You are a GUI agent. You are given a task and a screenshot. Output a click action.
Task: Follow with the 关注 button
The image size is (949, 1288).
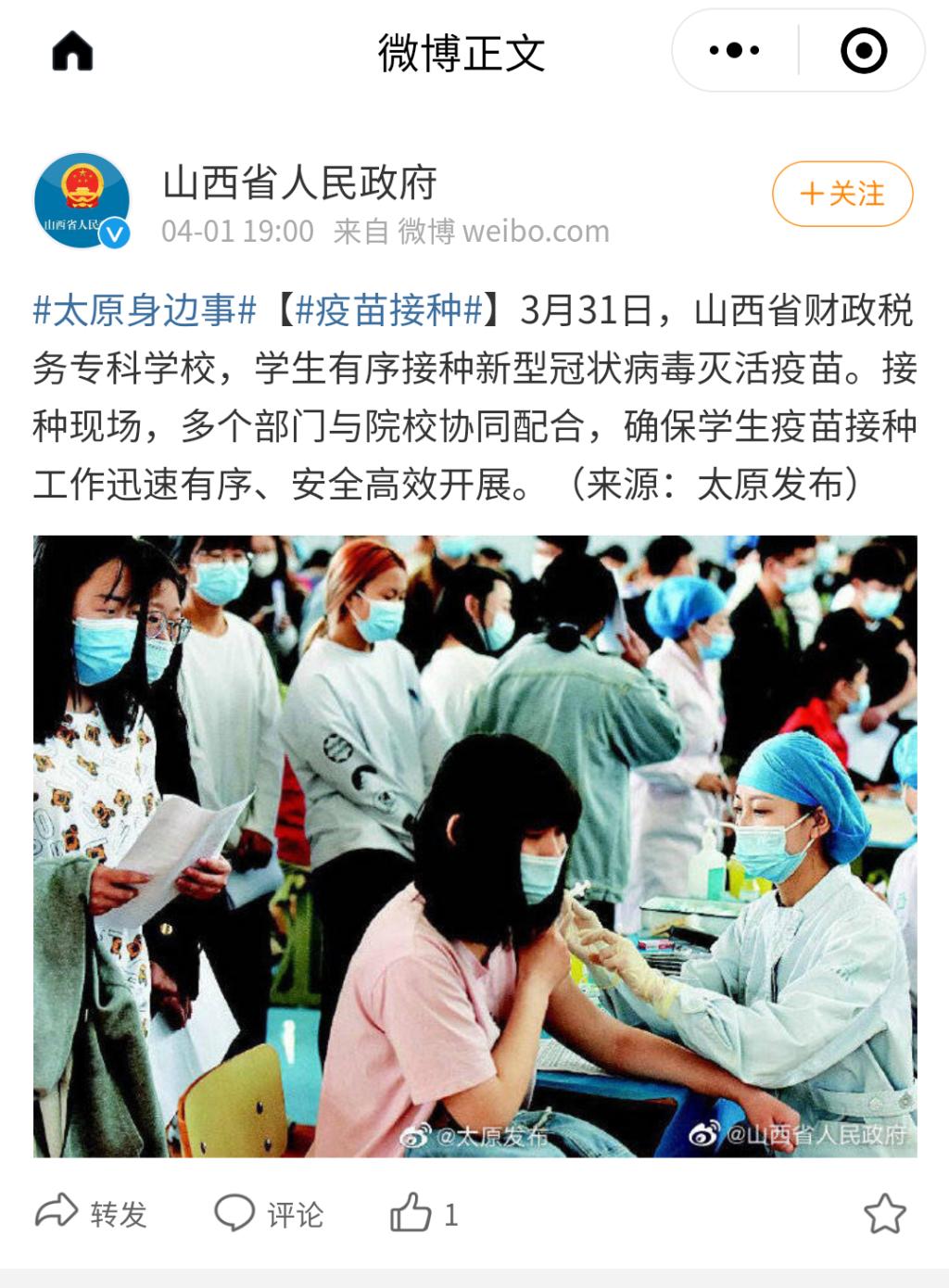[x=842, y=194]
